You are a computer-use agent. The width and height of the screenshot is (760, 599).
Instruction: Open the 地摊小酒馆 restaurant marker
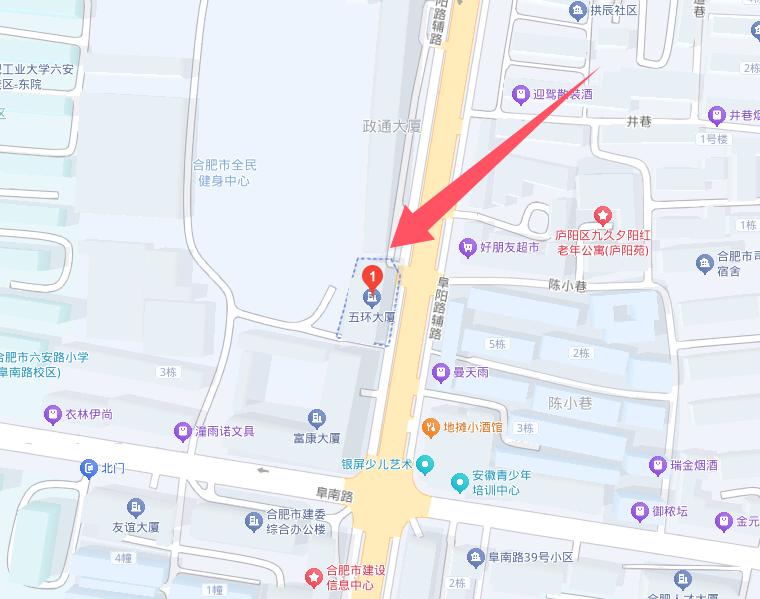click(x=430, y=427)
